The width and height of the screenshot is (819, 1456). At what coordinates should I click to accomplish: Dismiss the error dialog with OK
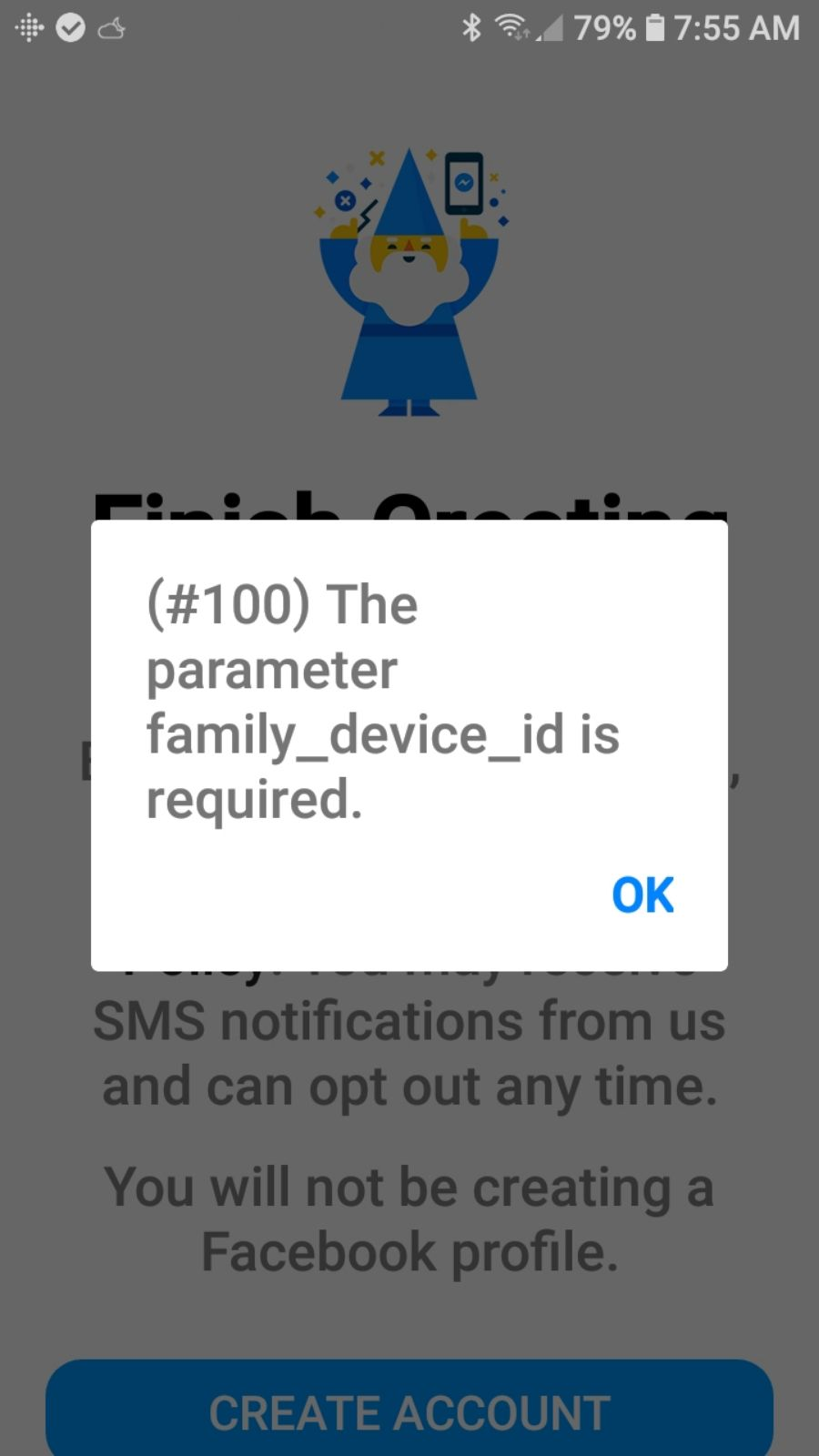[642, 895]
